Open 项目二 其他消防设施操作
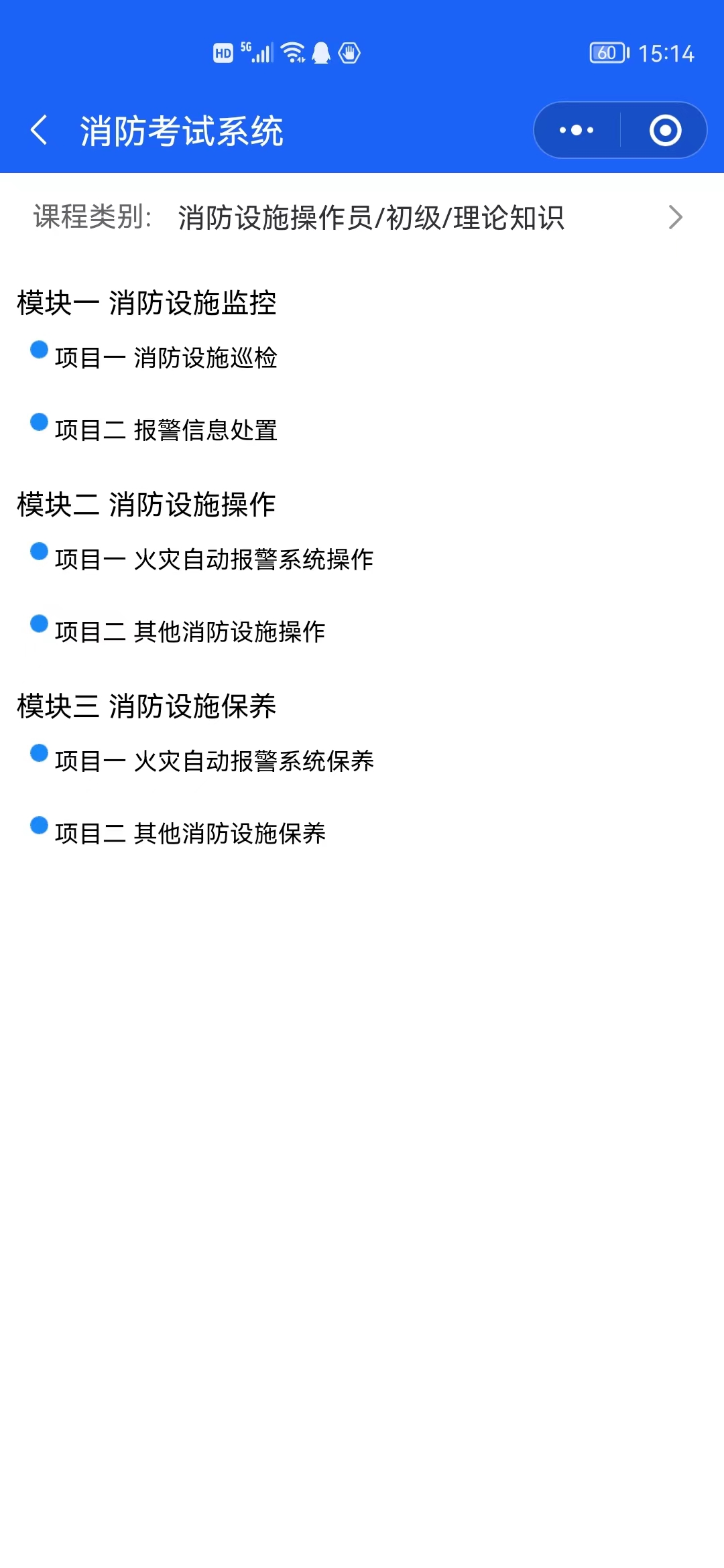The width and height of the screenshot is (724, 1568). tap(190, 632)
